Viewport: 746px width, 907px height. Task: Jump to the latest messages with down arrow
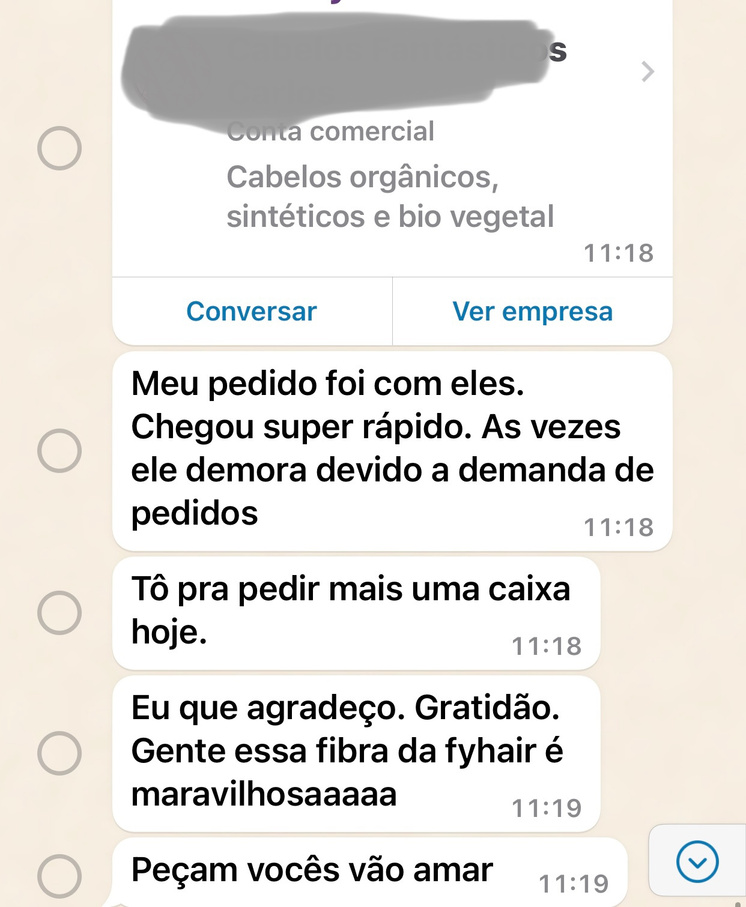click(x=697, y=861)
